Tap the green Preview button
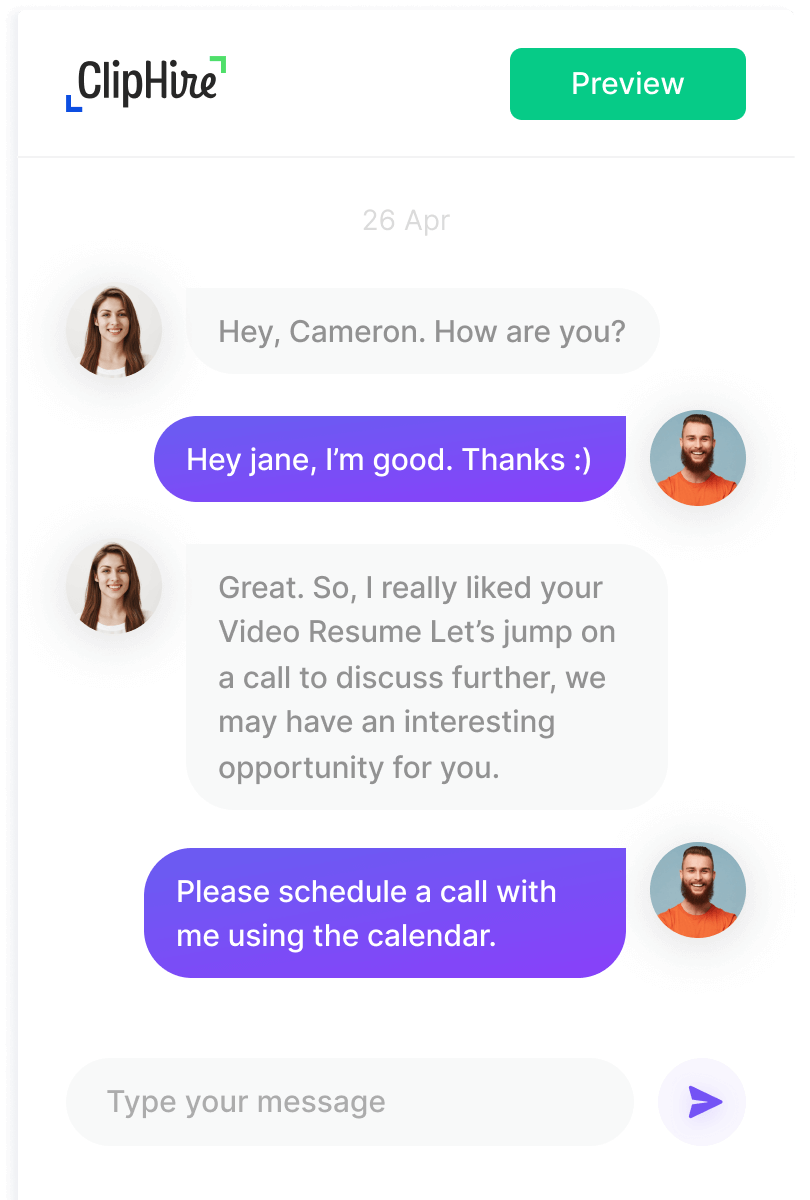810x1200 pixels. pos(627,84)
